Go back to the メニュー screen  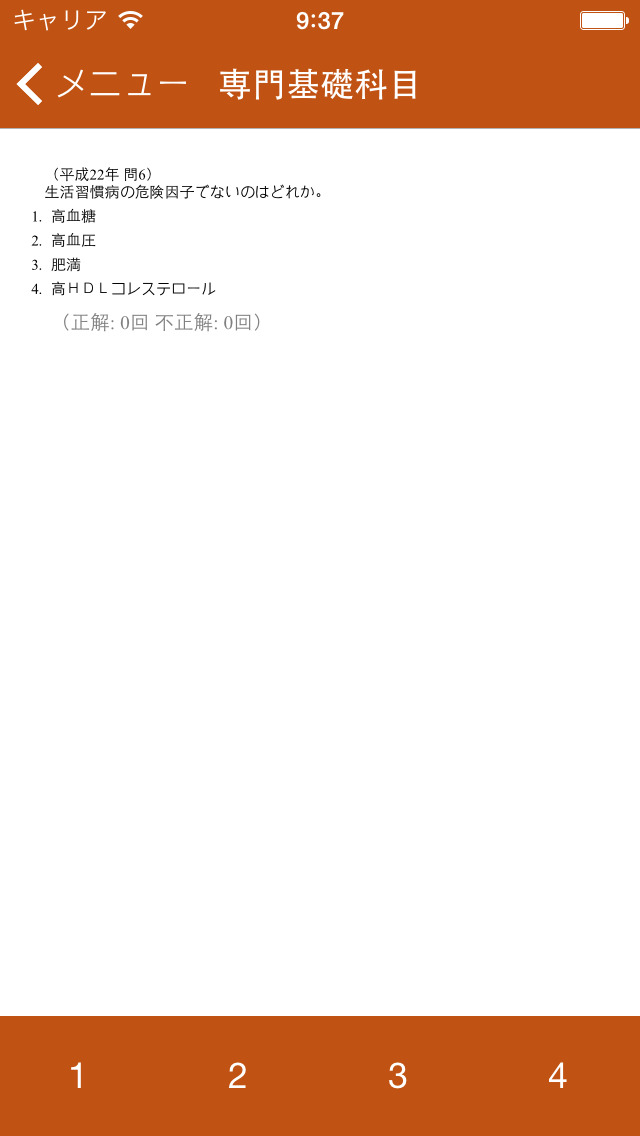(100, 85)
